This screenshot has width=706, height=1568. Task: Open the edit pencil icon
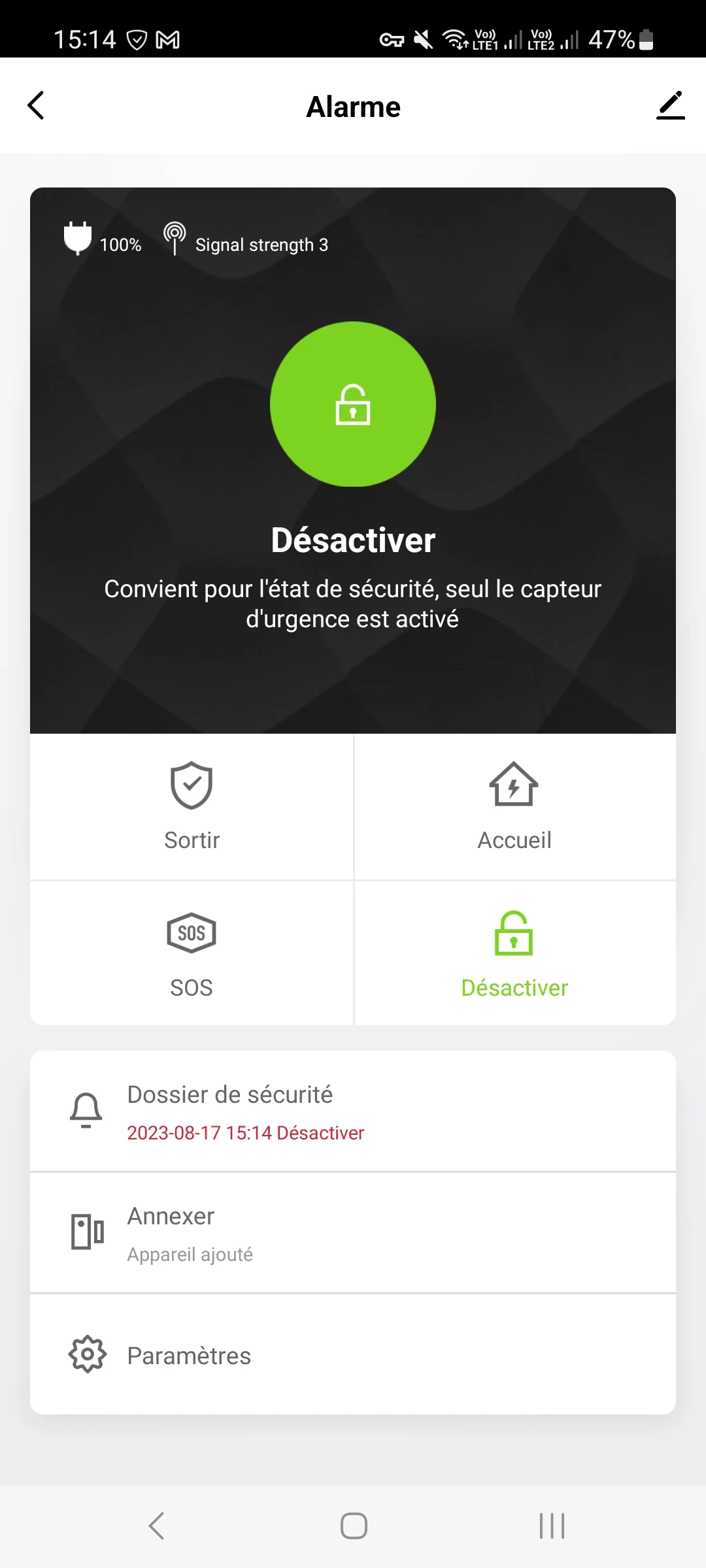pos(670,106)
